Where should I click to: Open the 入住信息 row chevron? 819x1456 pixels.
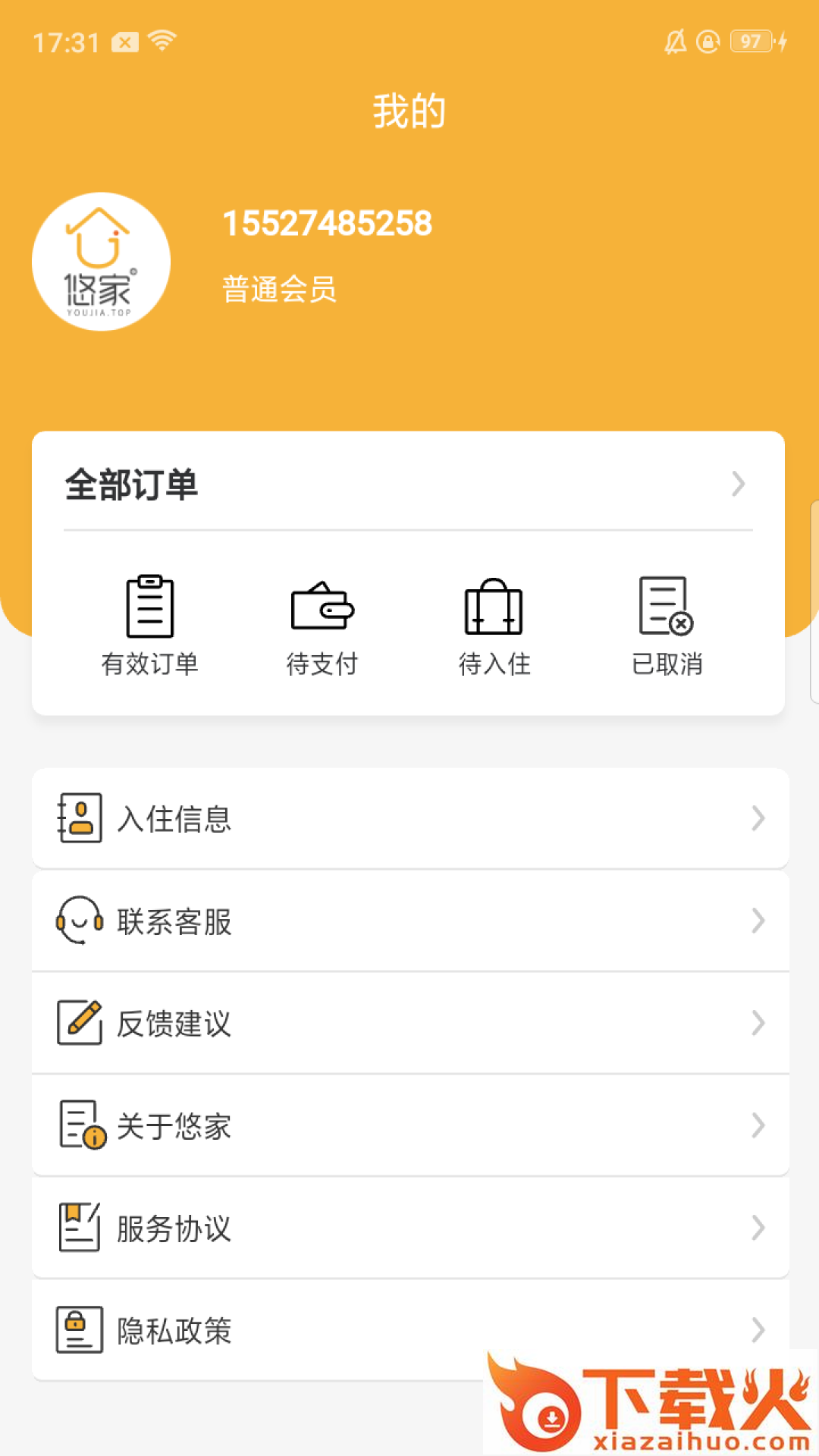click(758, 819)
